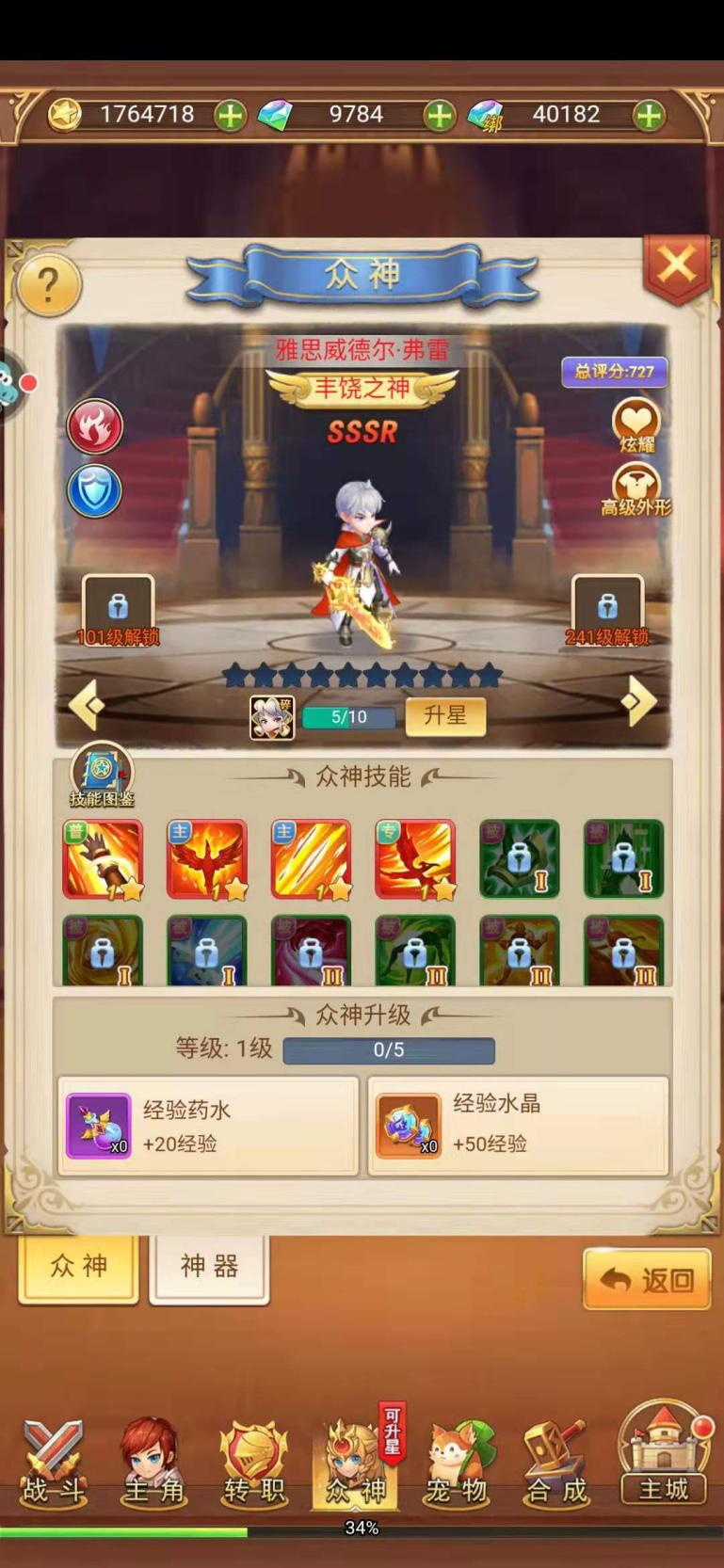This screenshot has width=724, height=1568.
Task: Go to the previous god with left arrow
Action: (x=87, y=704)
